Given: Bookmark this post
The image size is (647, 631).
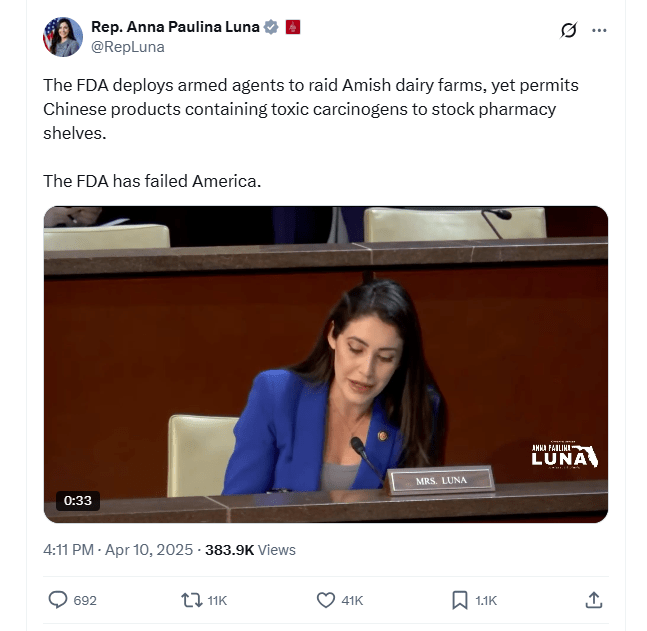Looking at the screenshot, I should [459, 600].
